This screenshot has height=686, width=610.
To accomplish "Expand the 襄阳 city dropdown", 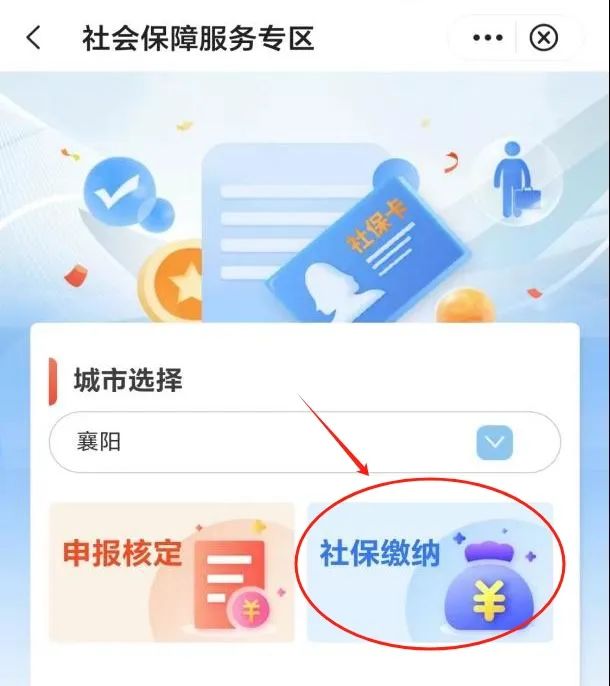I will pyautogui.click(x=494, y=442).
